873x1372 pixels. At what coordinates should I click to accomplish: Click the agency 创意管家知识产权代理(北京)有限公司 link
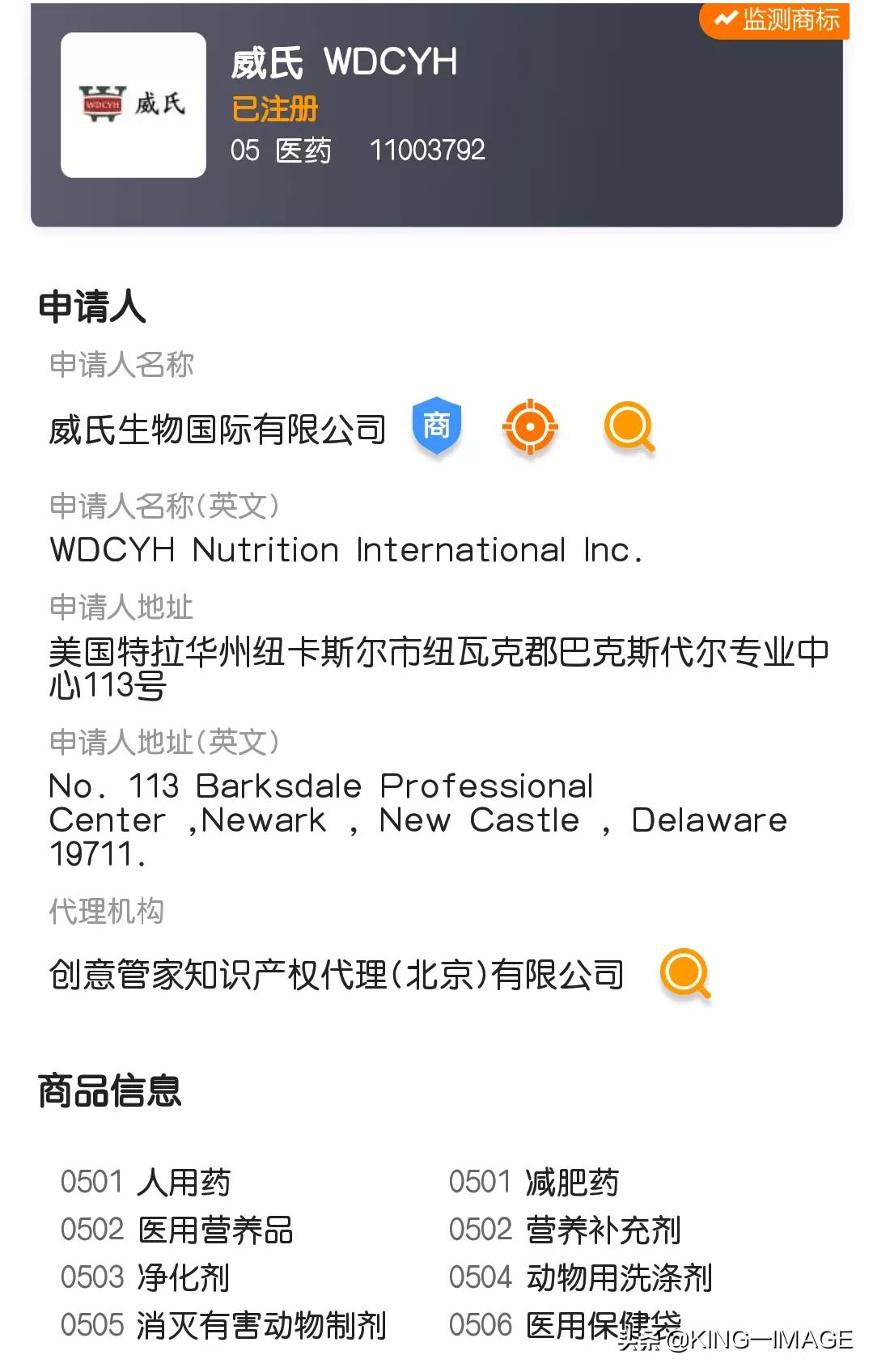point(336,976)
